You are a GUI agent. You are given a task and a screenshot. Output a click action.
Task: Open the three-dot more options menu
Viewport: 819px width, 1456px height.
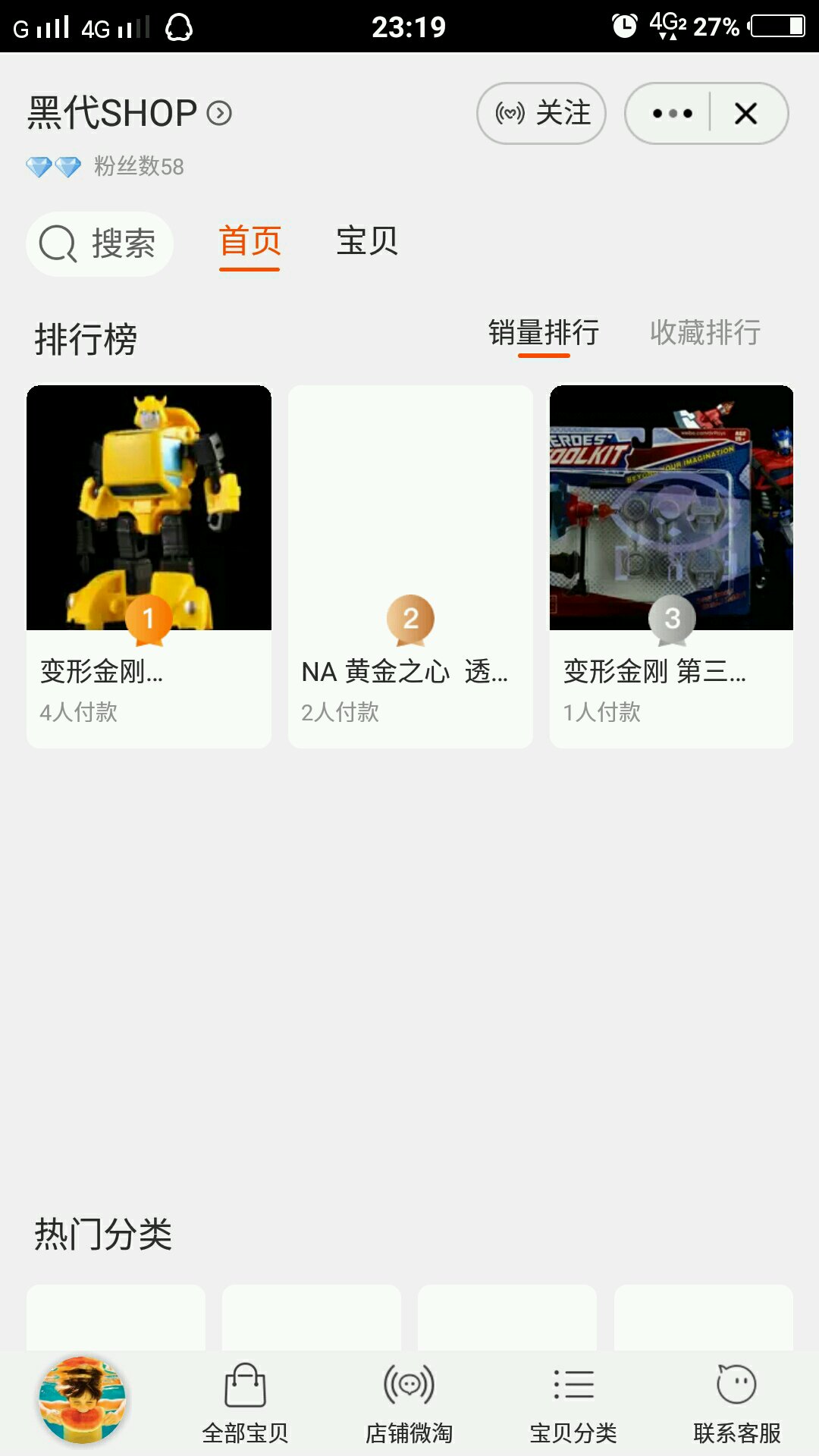(x=672, y=114)
